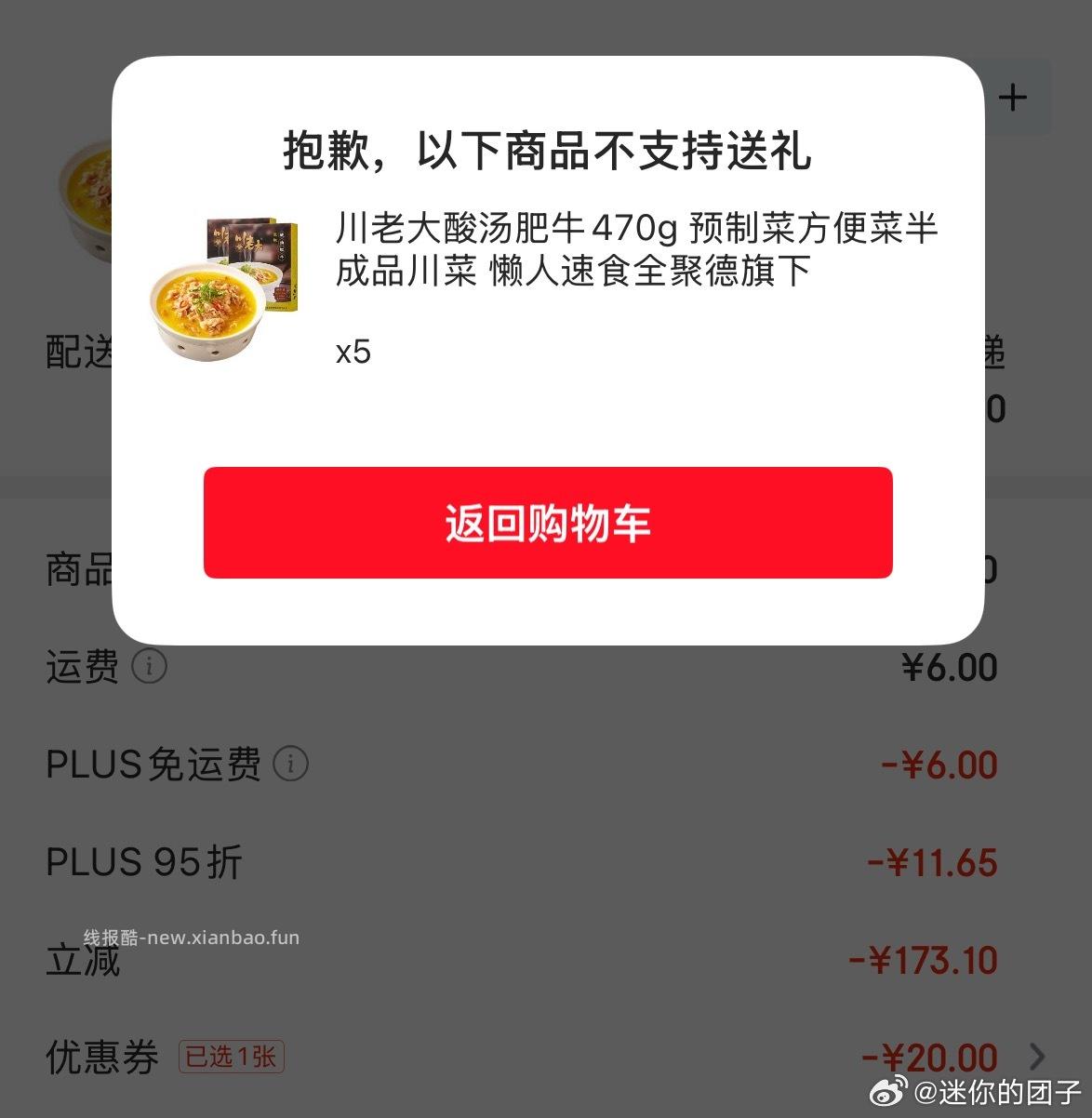Toggle the PLUS免运费 free shipping row
Image resolution: width=1092 pixels, height=1118 pixels.
pyautogui.click(x=153, y=764)
